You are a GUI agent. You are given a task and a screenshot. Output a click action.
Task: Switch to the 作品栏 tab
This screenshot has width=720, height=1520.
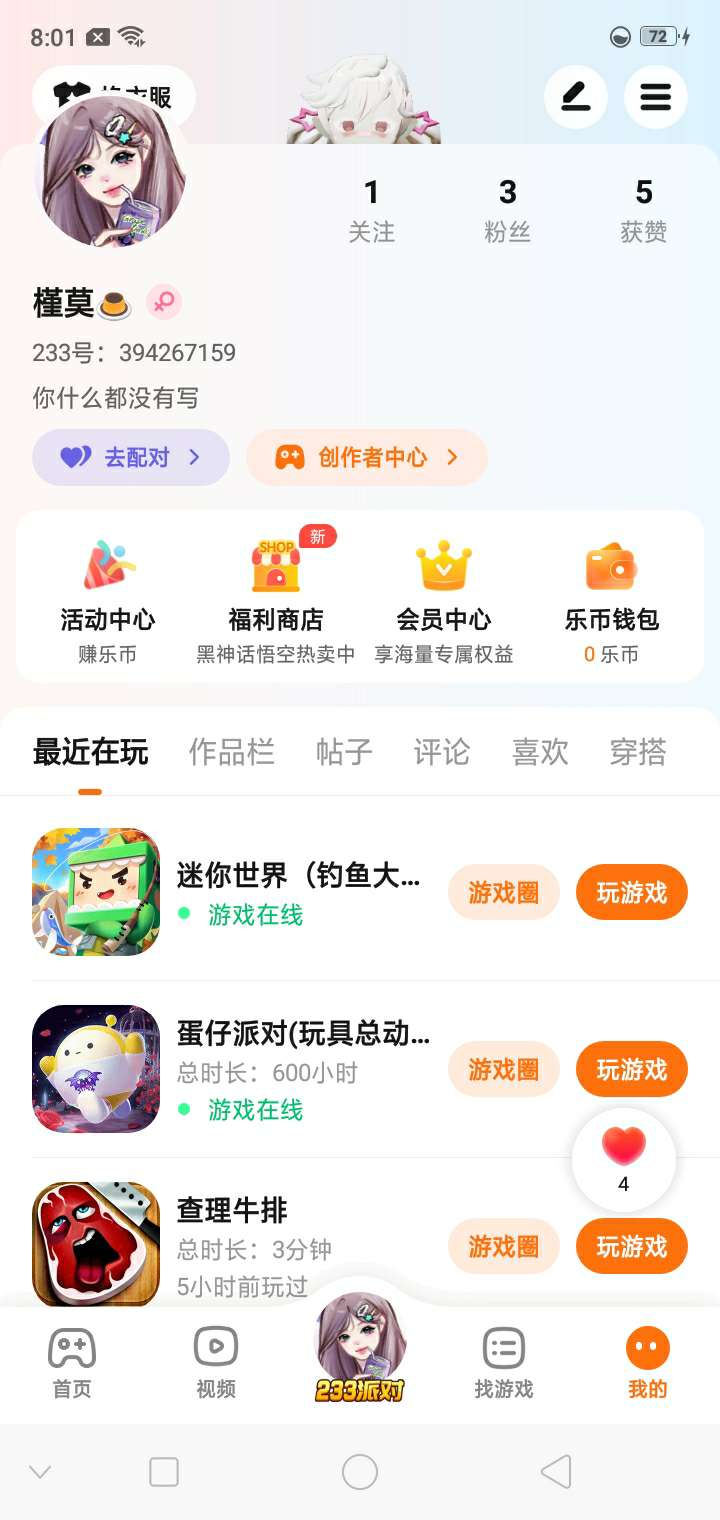tap(231, 752)
